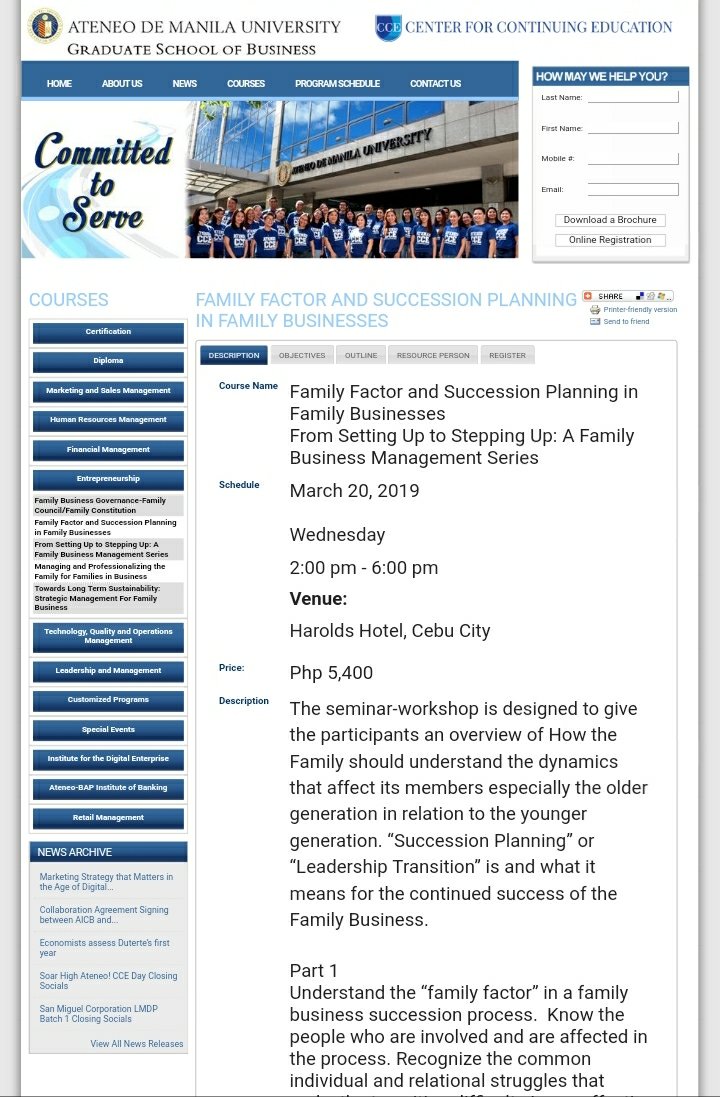Select Managing and Professionalizing the Family course
Screen dimensions: 720x1097
[100, 571]
